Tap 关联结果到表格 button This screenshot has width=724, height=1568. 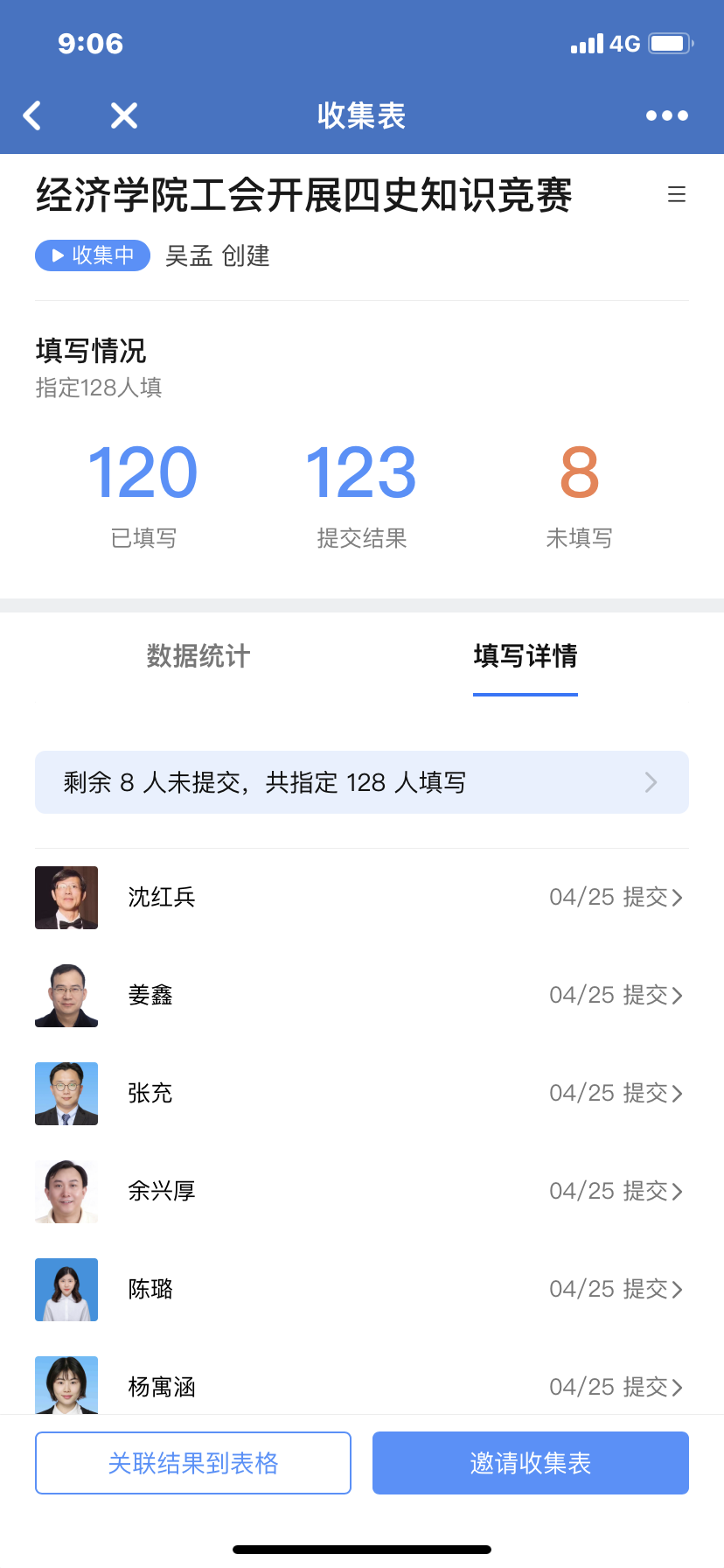[x=193, y=1463]
